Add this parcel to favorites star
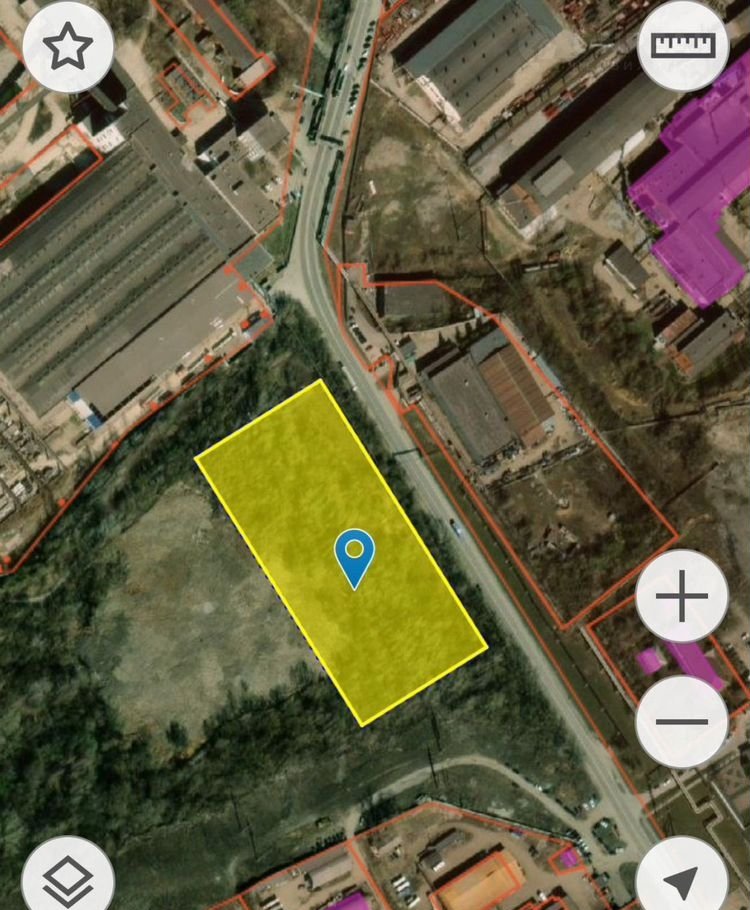 (68, 46)
